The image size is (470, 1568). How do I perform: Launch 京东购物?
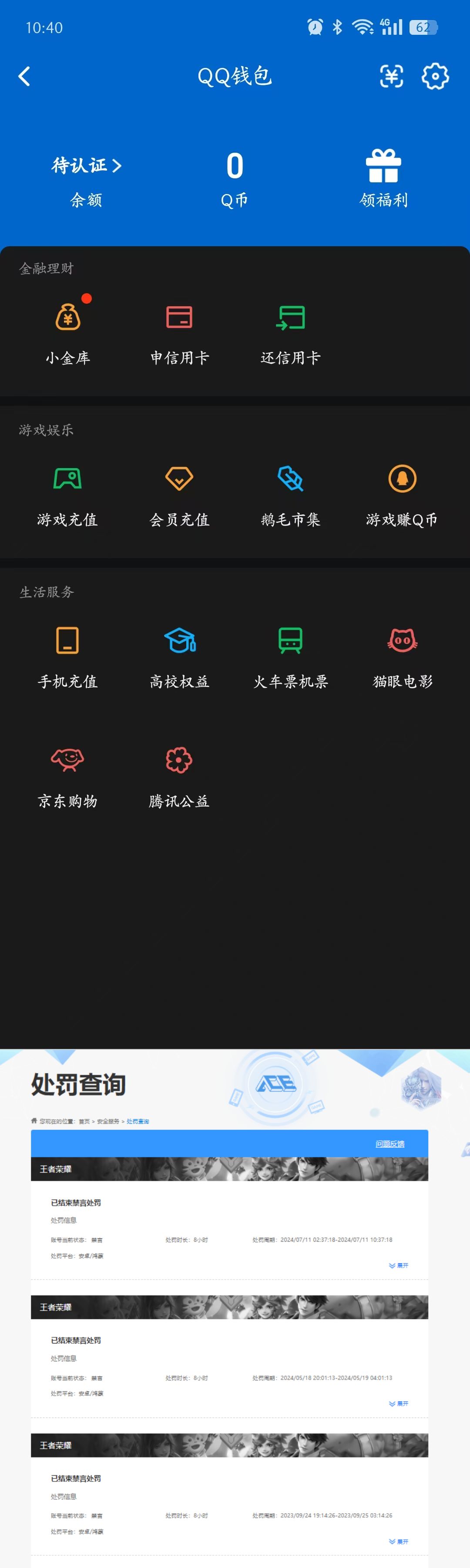67,775
